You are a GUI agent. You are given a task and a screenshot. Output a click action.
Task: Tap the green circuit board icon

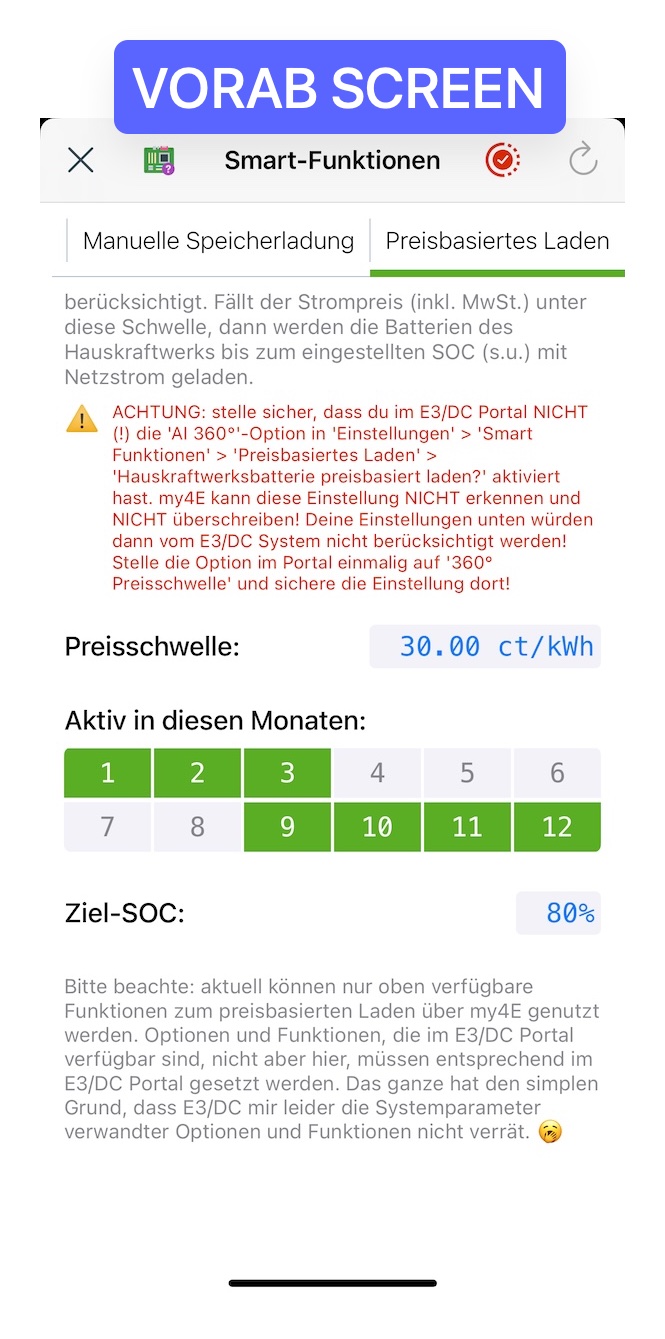pyautogui.click(x=159, y=160)
